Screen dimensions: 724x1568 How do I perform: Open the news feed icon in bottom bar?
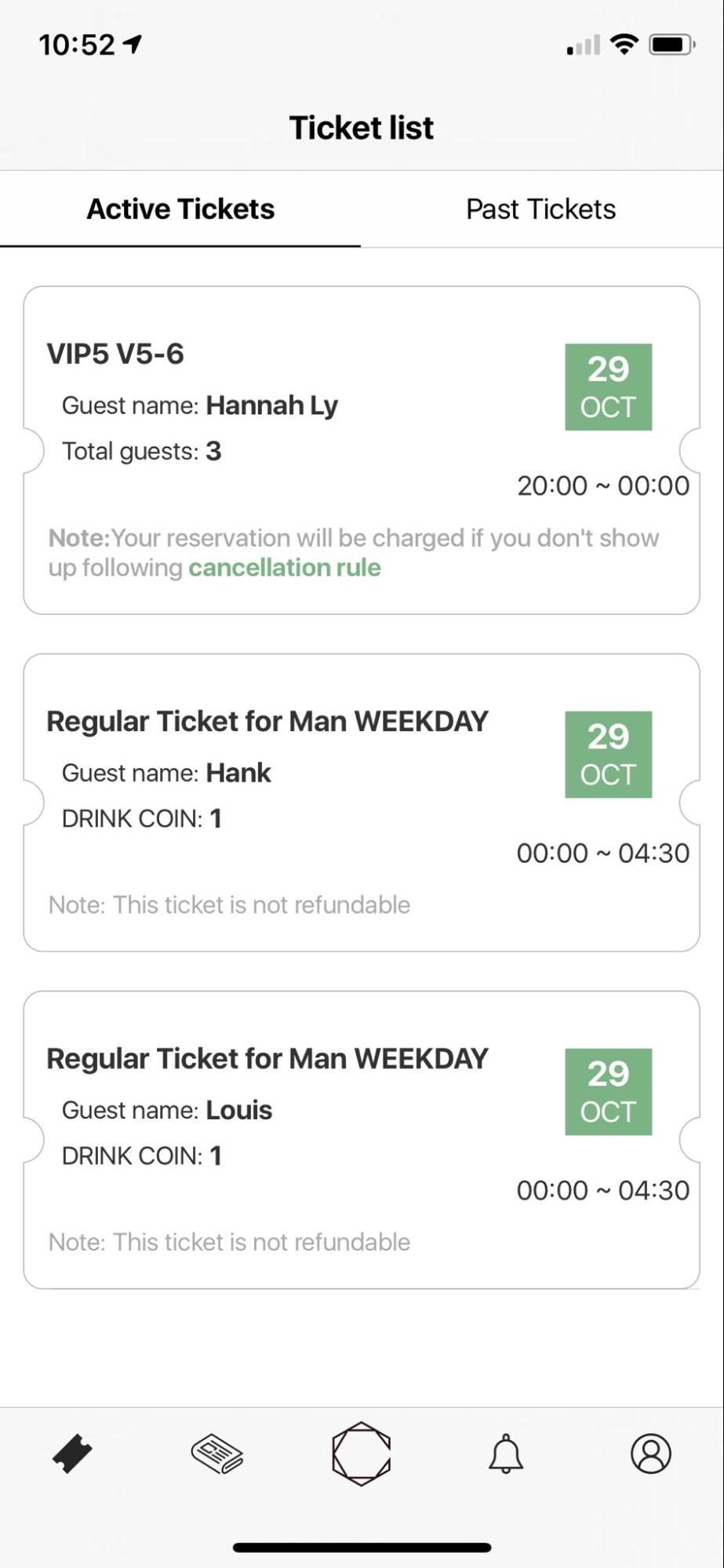[x=217, y=1453]
